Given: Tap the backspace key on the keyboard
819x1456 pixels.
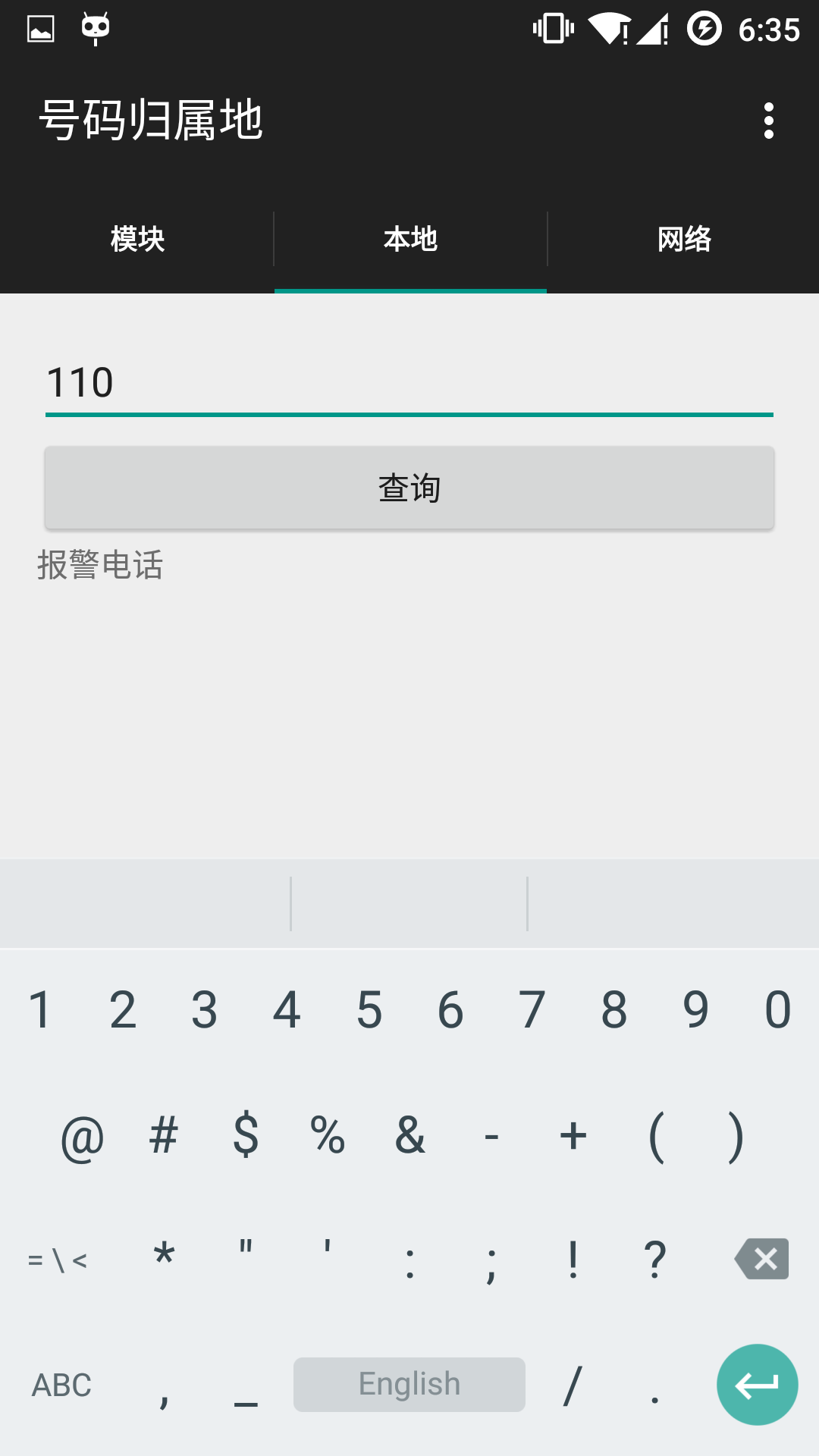Looking at the screenshot, I should (x=761, y=1259).
